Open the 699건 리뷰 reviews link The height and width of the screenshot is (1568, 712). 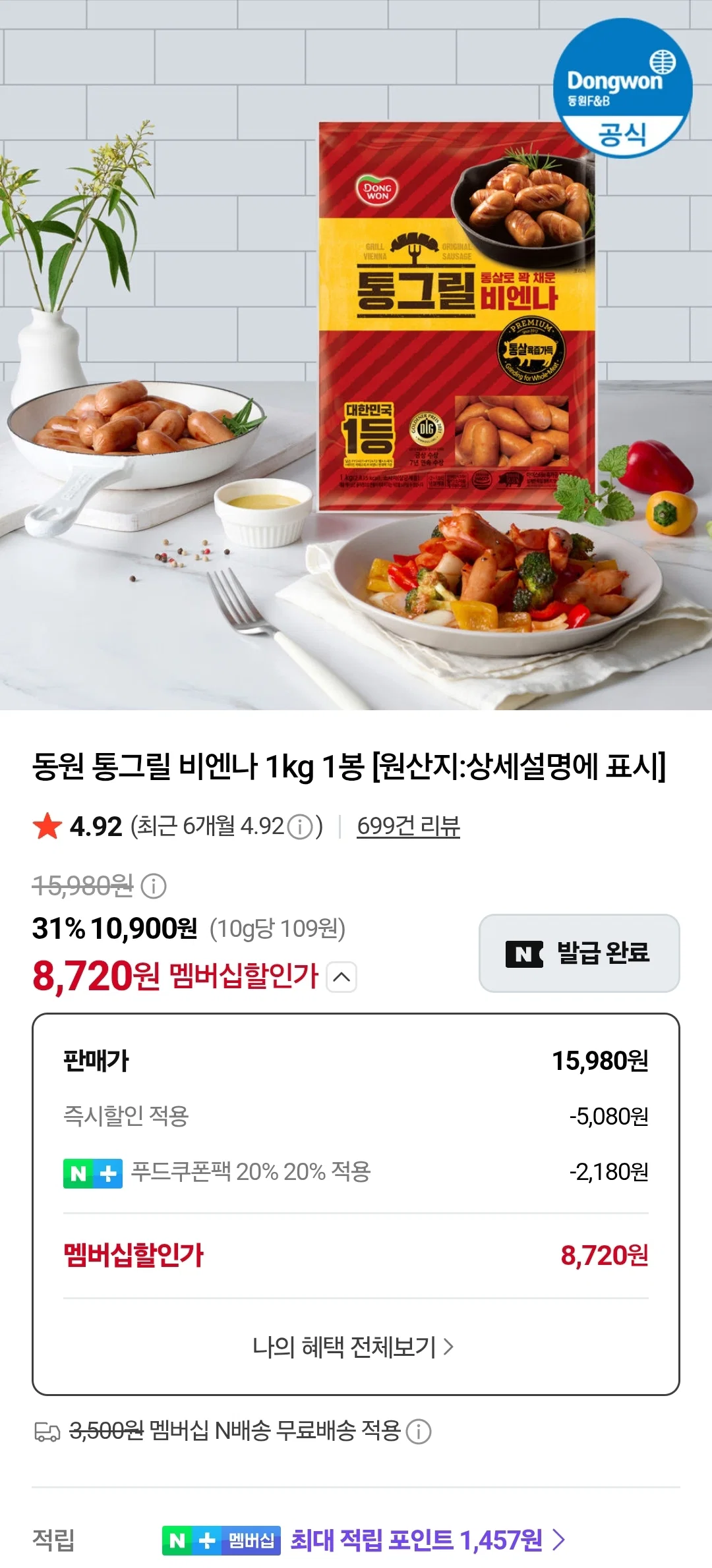pos(408,826)
